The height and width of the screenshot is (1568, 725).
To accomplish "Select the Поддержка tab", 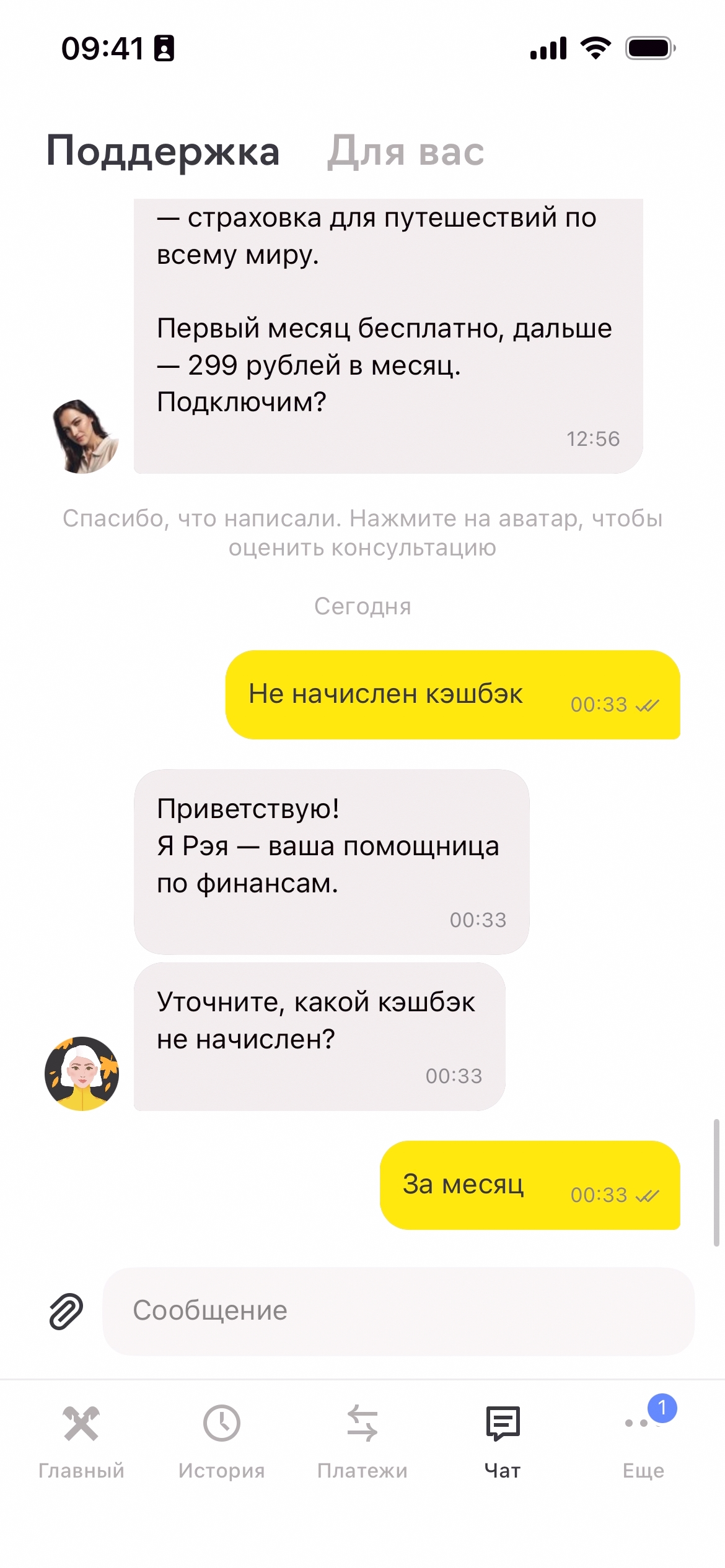I will click(163, 152).
